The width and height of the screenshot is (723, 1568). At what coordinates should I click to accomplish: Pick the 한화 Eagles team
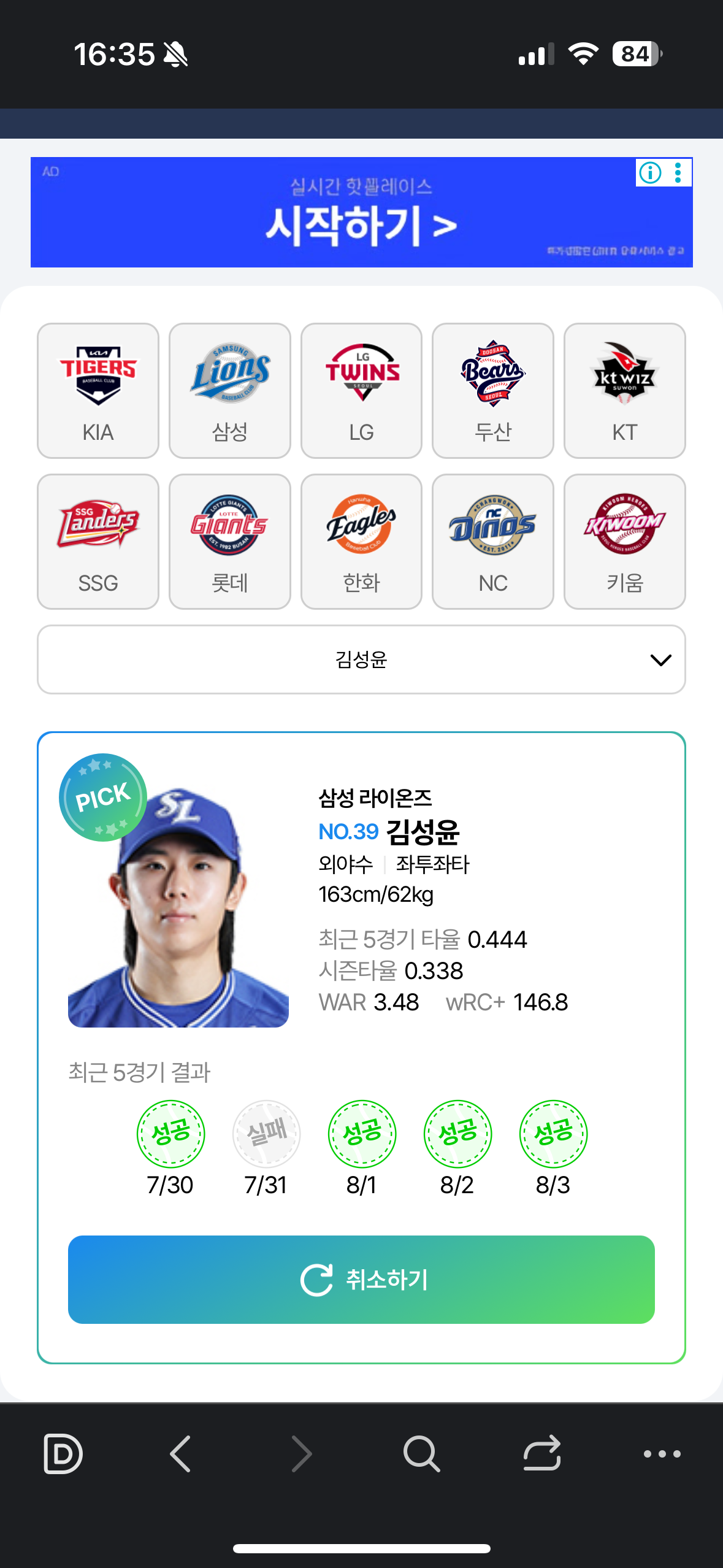click(361, 542)
